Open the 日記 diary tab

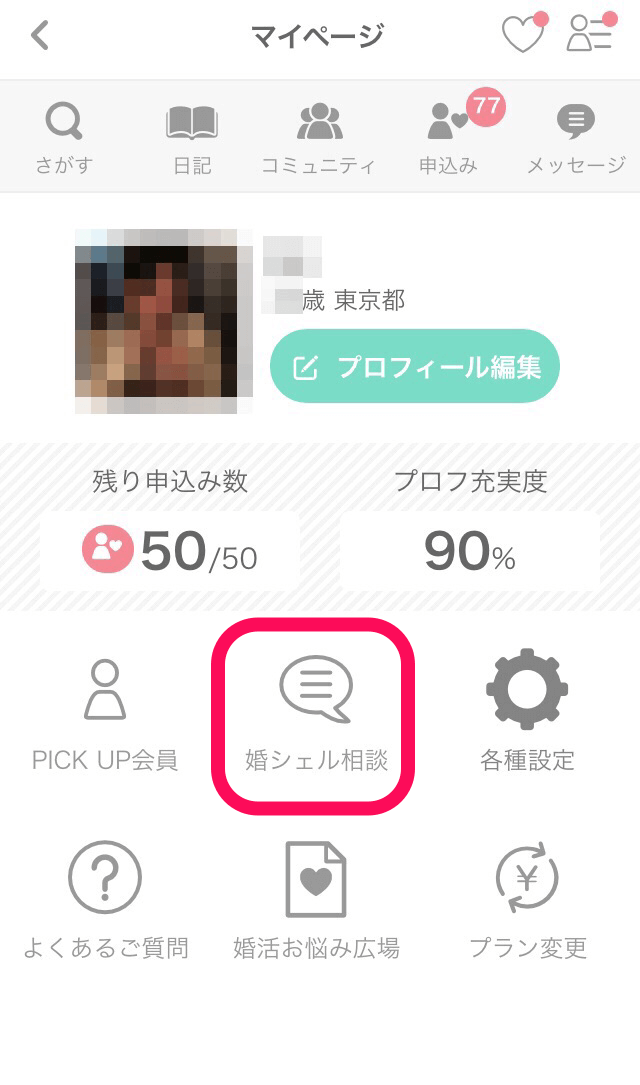[x=192, y=138]
